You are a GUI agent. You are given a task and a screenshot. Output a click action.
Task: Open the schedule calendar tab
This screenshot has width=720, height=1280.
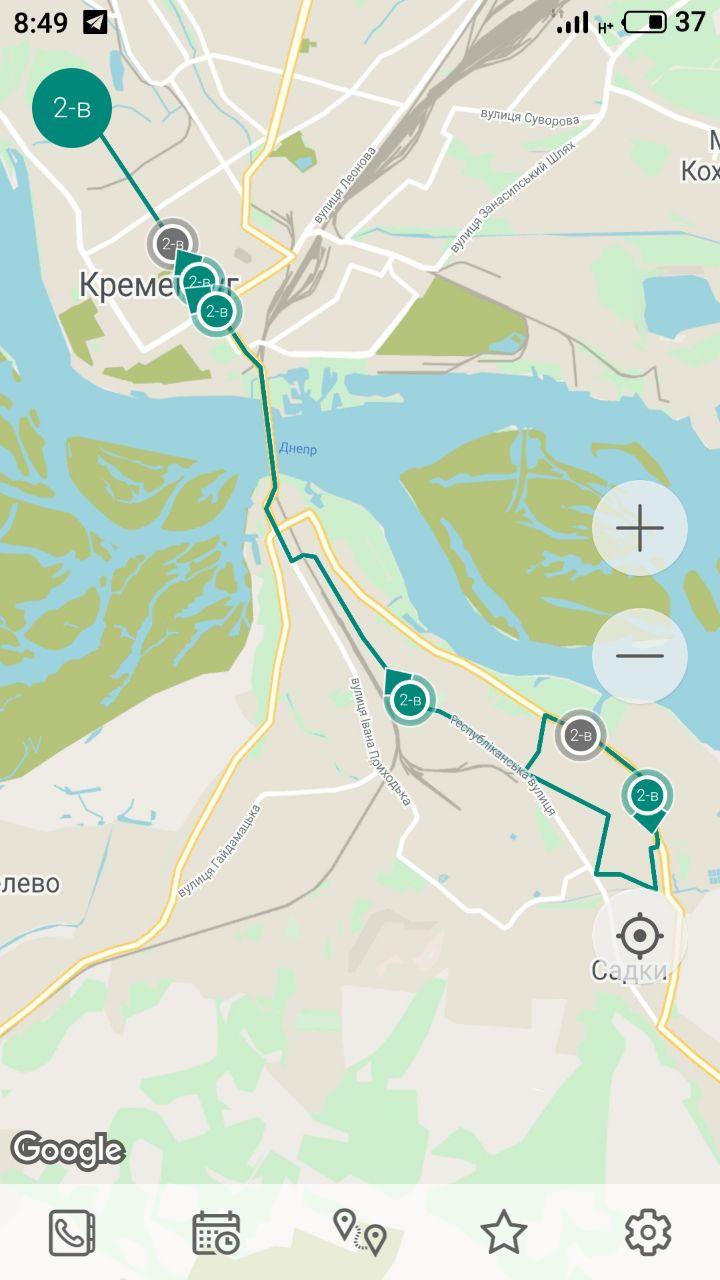pyautogui.click(x=216, y=1232)
